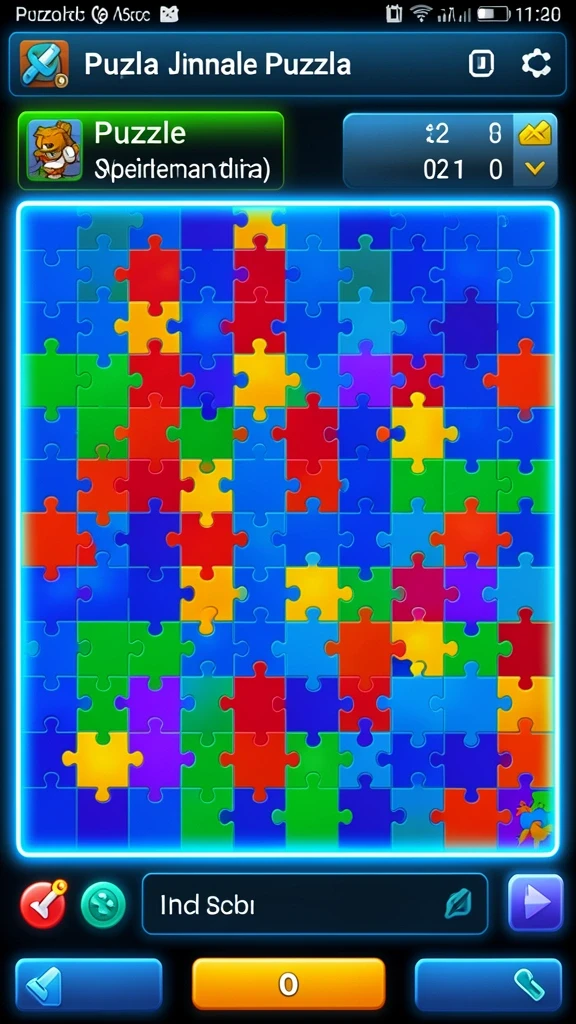576x1024 pixels.
Task: Open the settings gear icon
Action: click(x=536, y=64)
